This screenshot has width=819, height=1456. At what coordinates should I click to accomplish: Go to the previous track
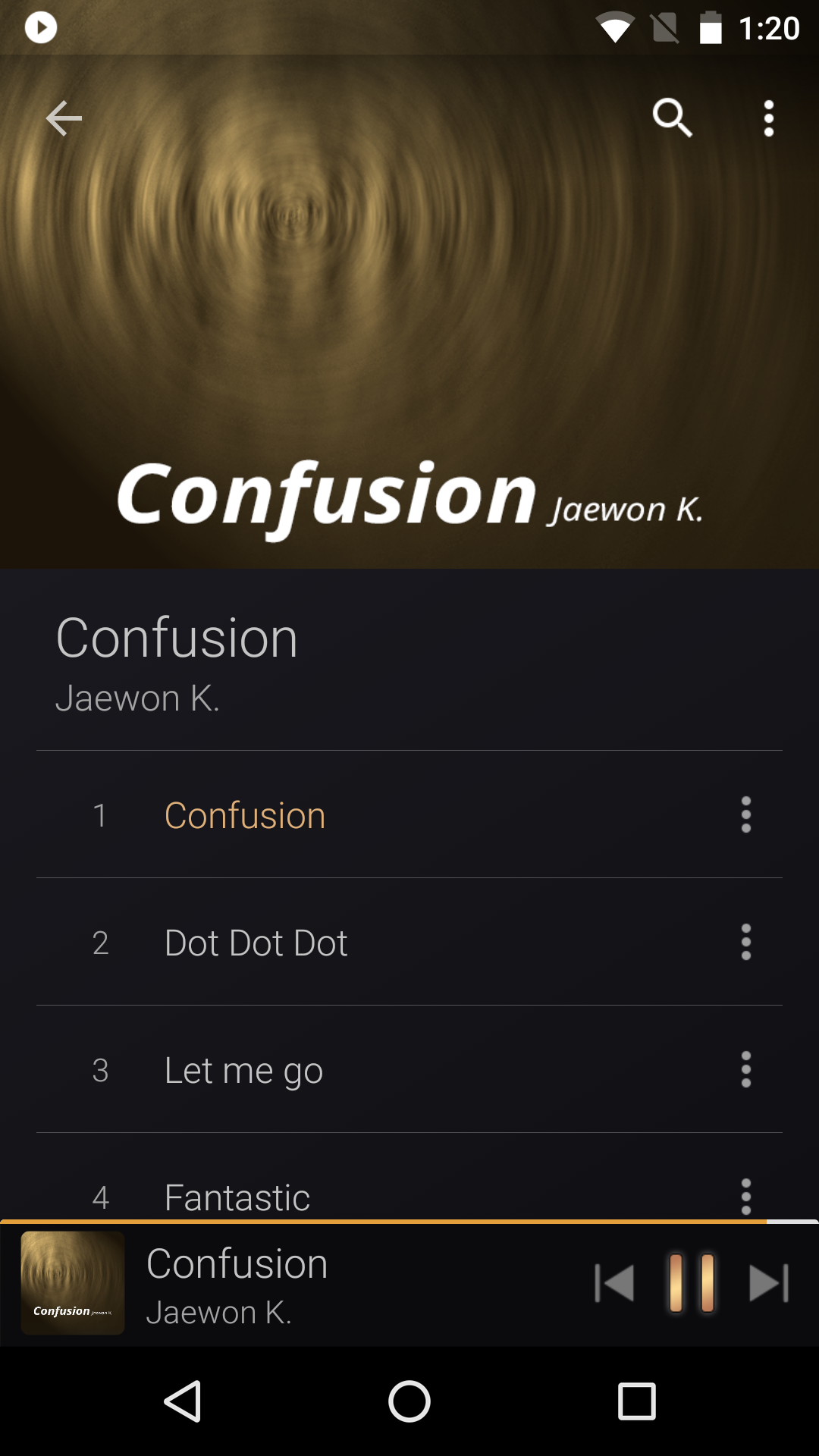614,1283
